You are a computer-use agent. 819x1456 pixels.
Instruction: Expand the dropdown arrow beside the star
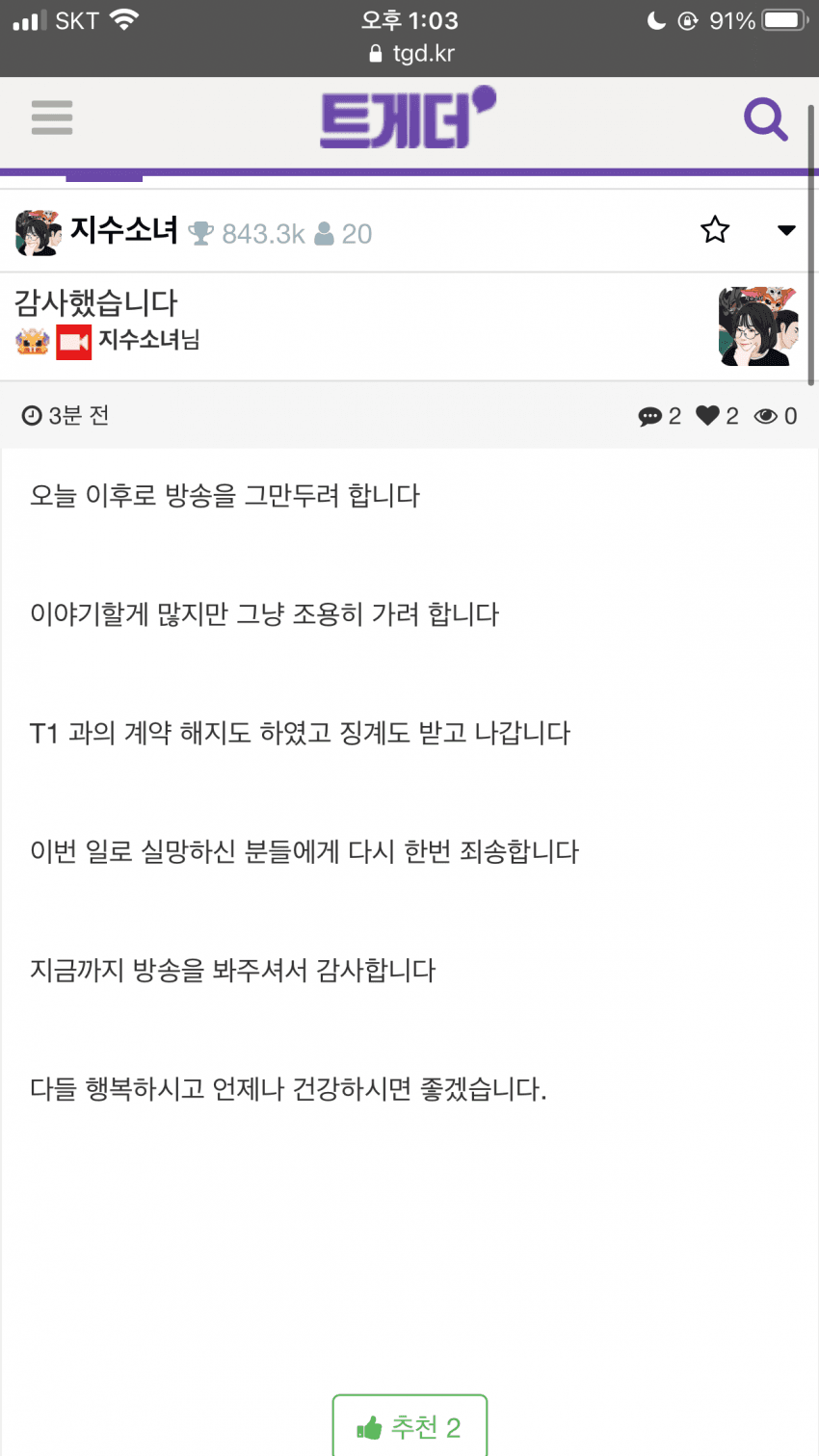click(x=786, y=230)
